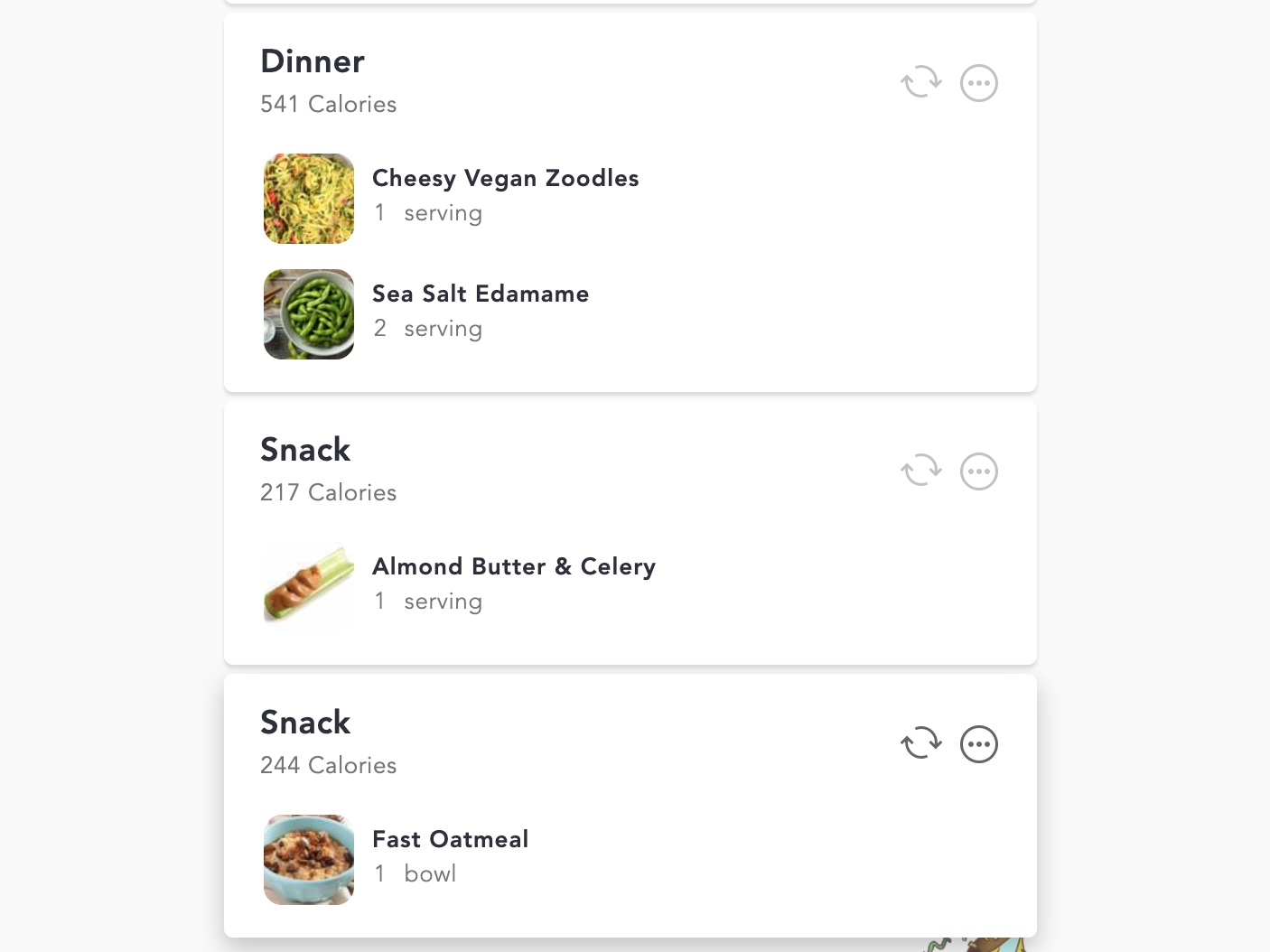The image size is (1270, 952).
Task: Regenerate the 217 Calories snack
Action: 921,471
